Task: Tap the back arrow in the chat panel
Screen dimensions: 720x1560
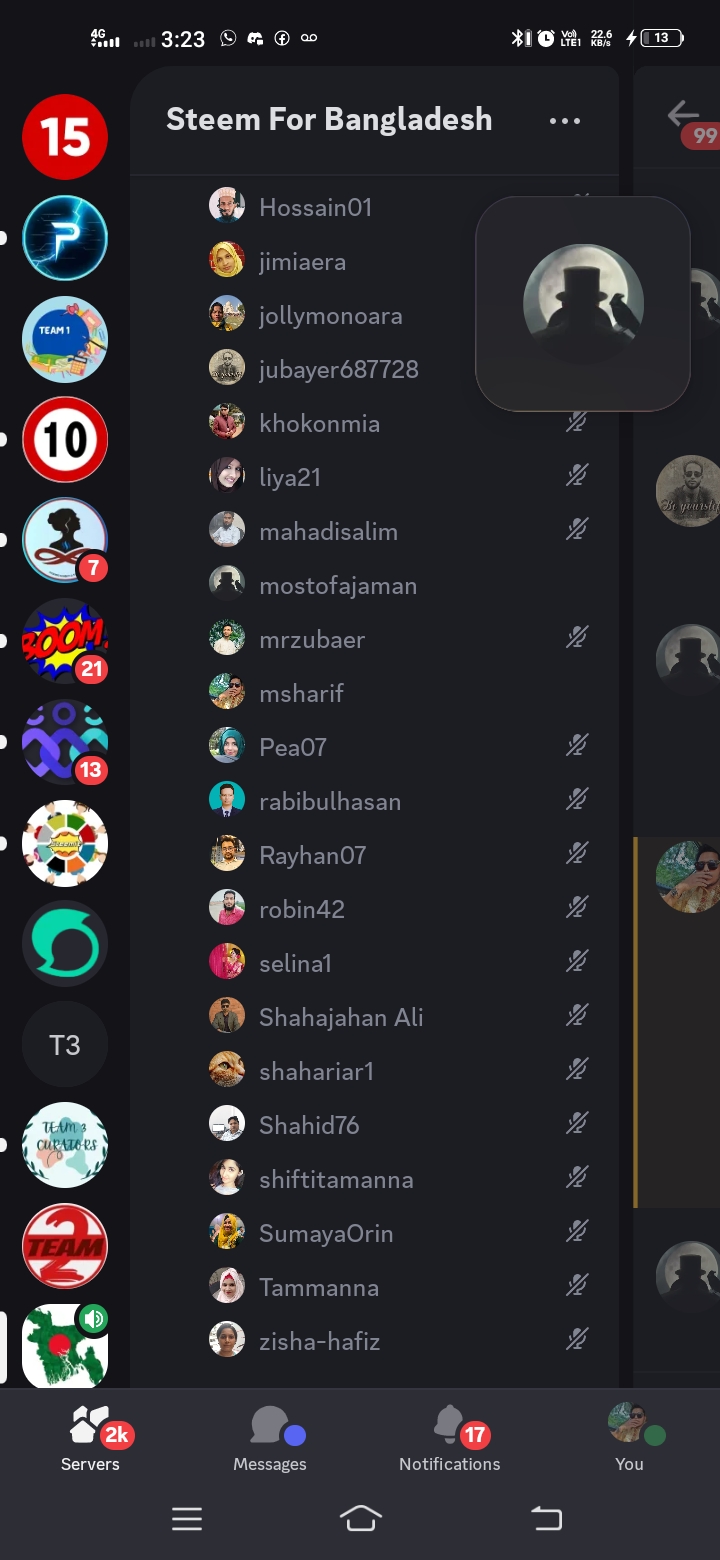Action: (683, 114)
